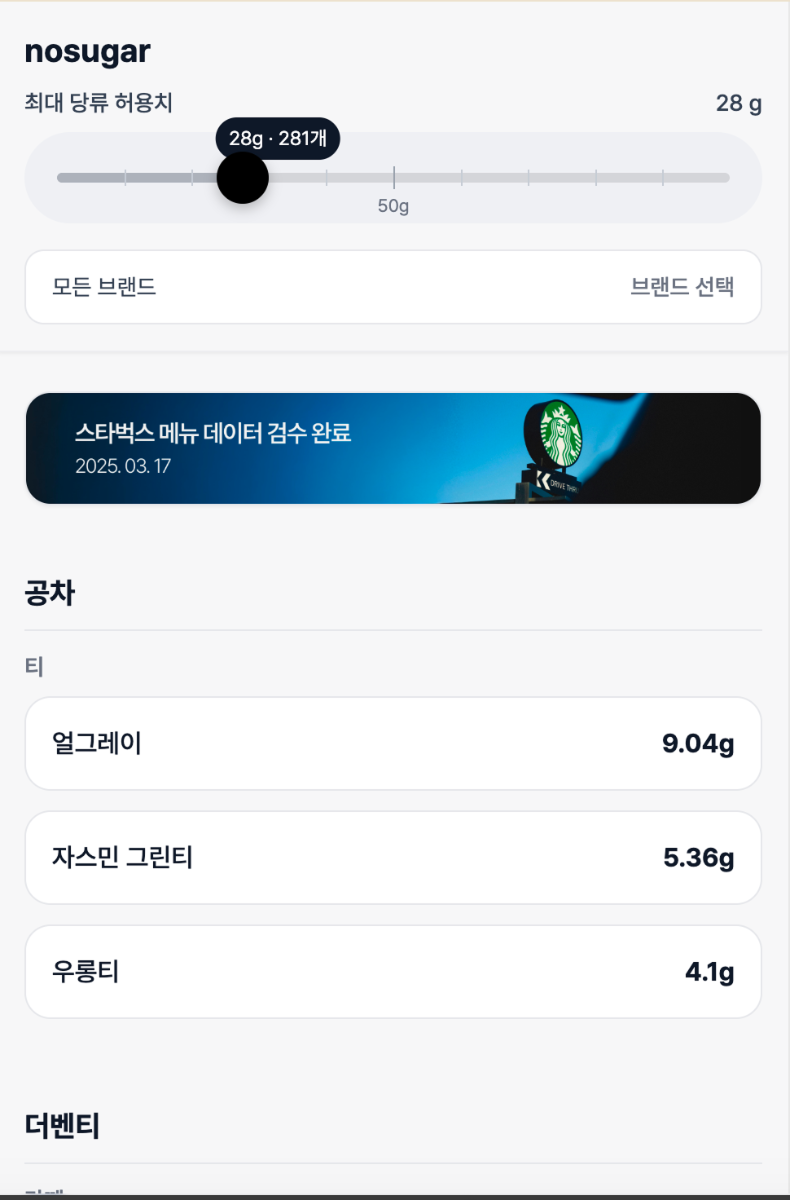Select the 티 category header under 공차
790x1200 pixels.
coord(33,665)
